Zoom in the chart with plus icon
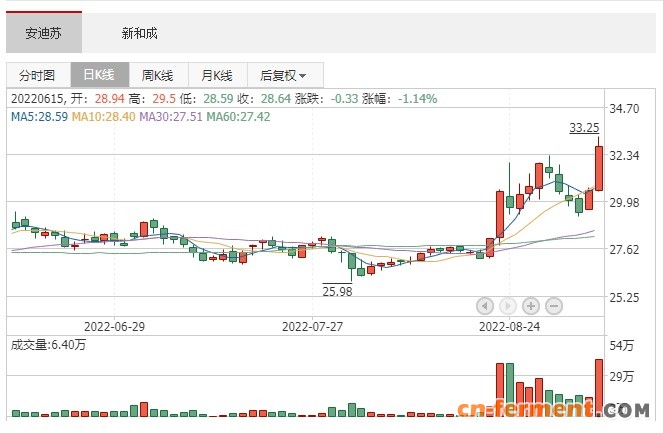Screen dimensions: 663x433 tap(531, 306)
